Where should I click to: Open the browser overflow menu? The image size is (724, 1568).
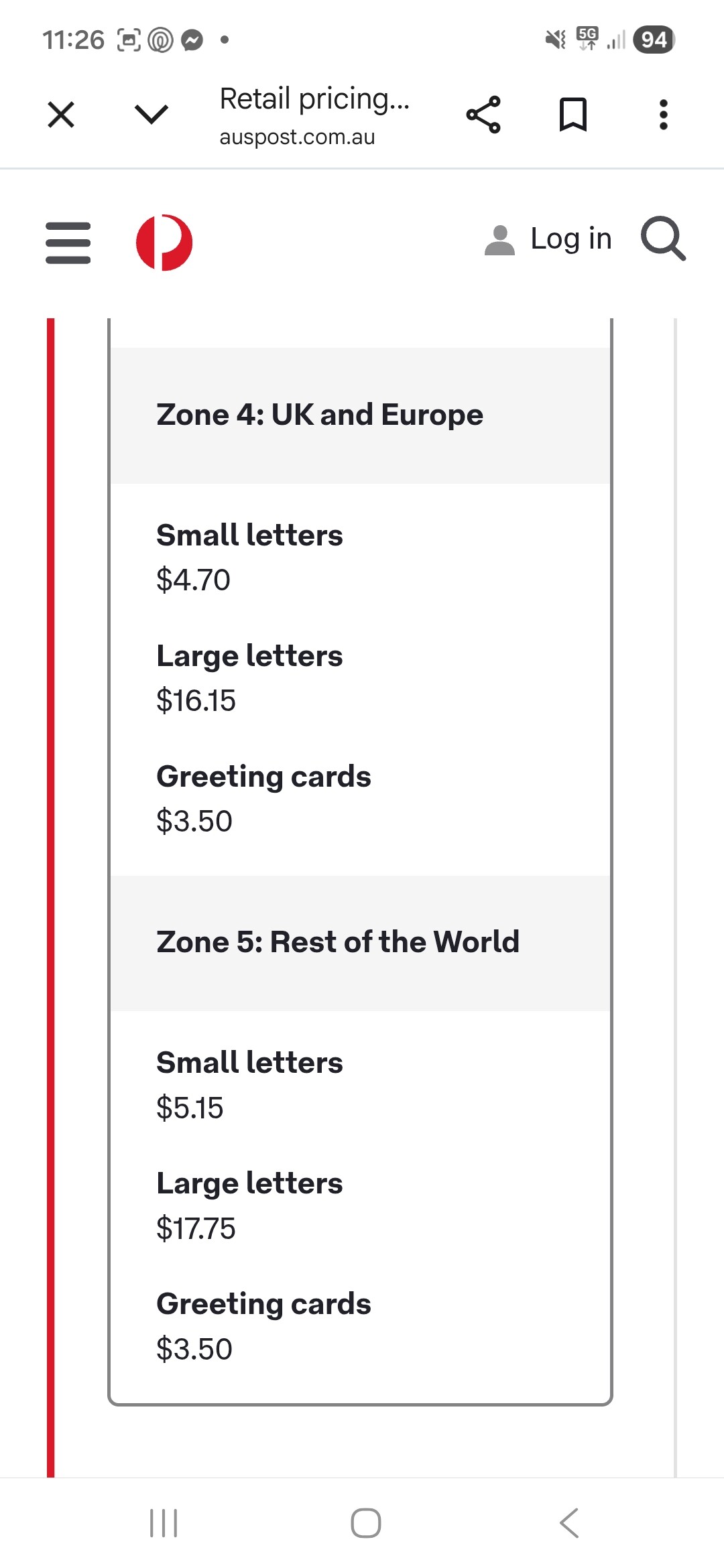[664, 115]
